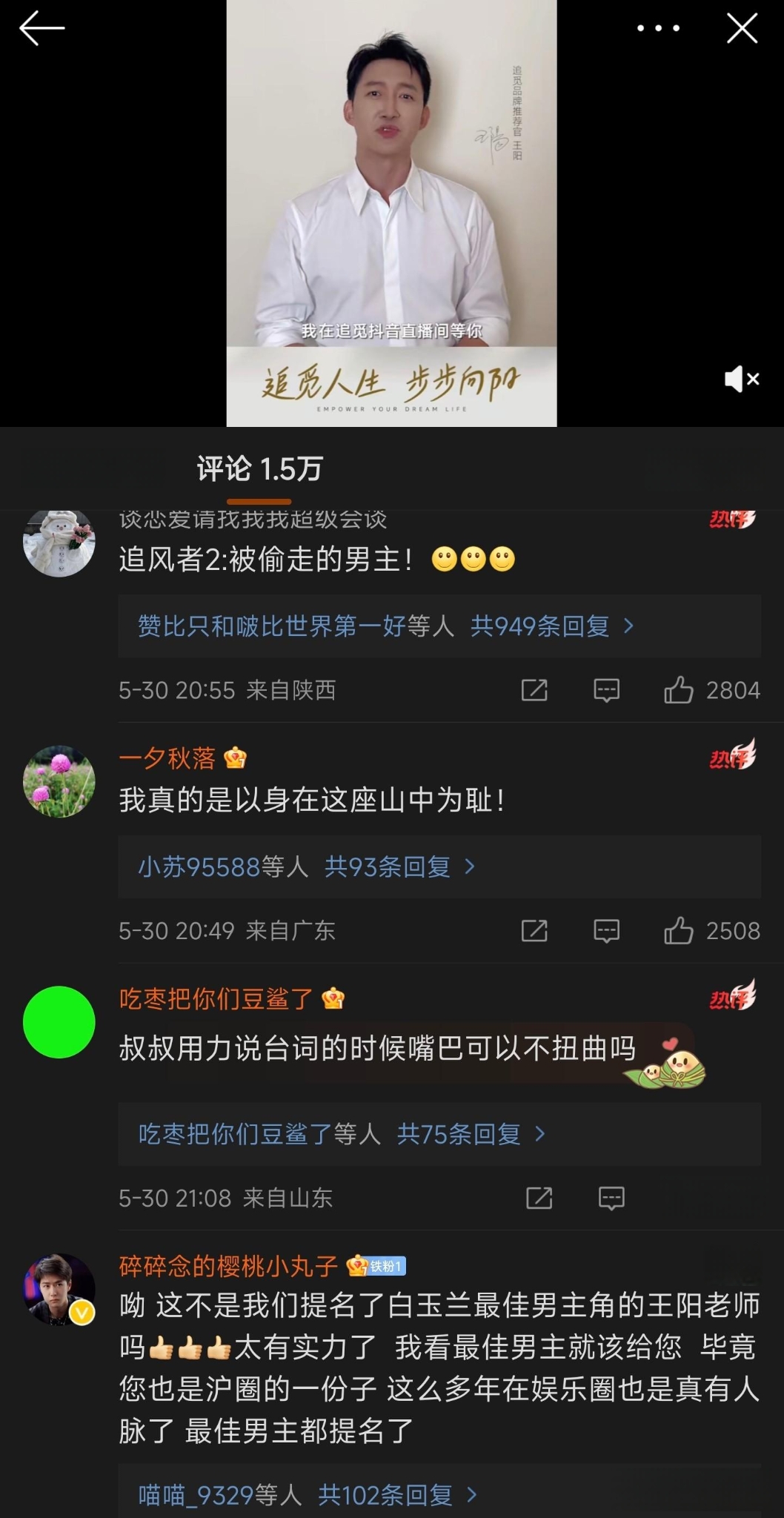This screenshot has height=1518, width=784.
Task: Reply to the 5-30 20:55 comment from 陕西
Action: tap(606, 691)
